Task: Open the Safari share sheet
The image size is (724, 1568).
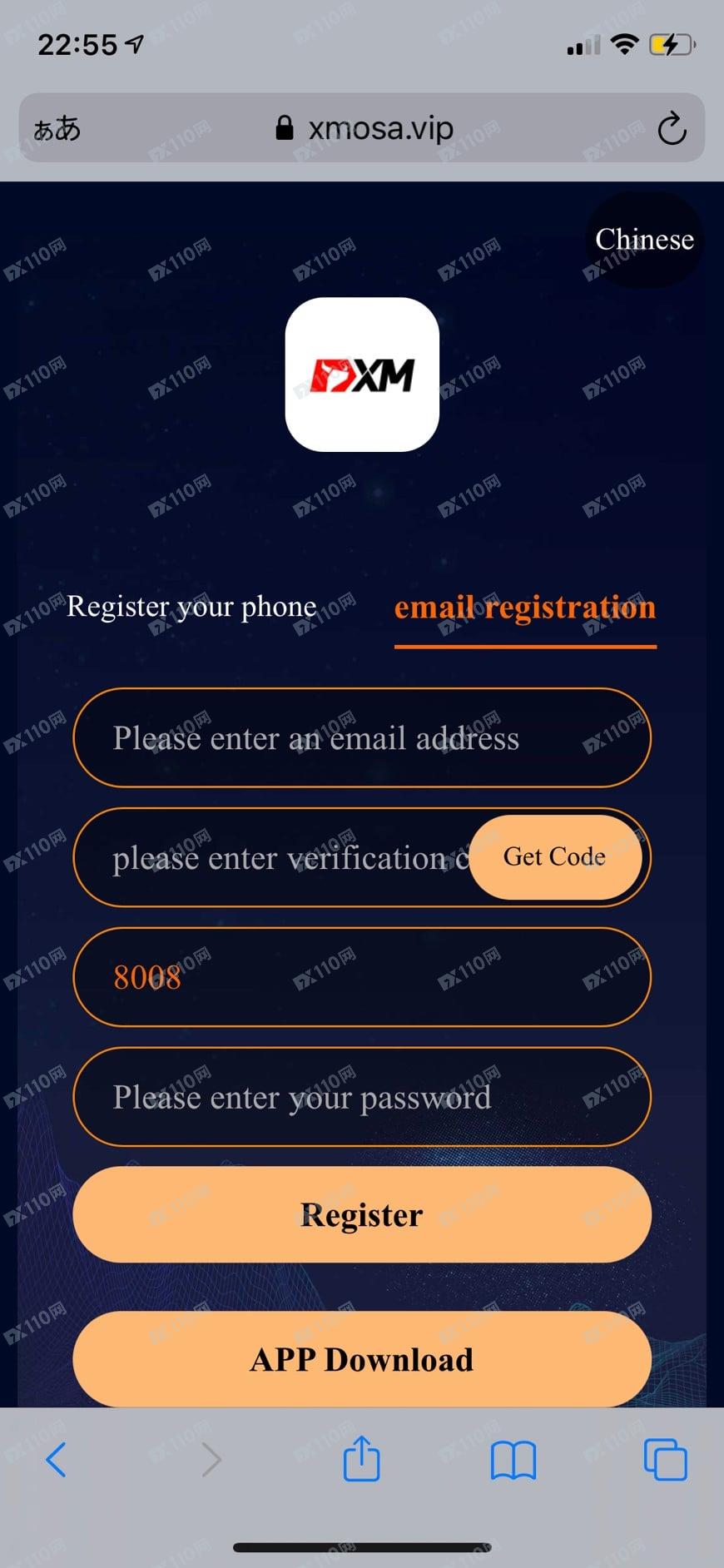Action: pyautogui.click(x=361, y=1459)
